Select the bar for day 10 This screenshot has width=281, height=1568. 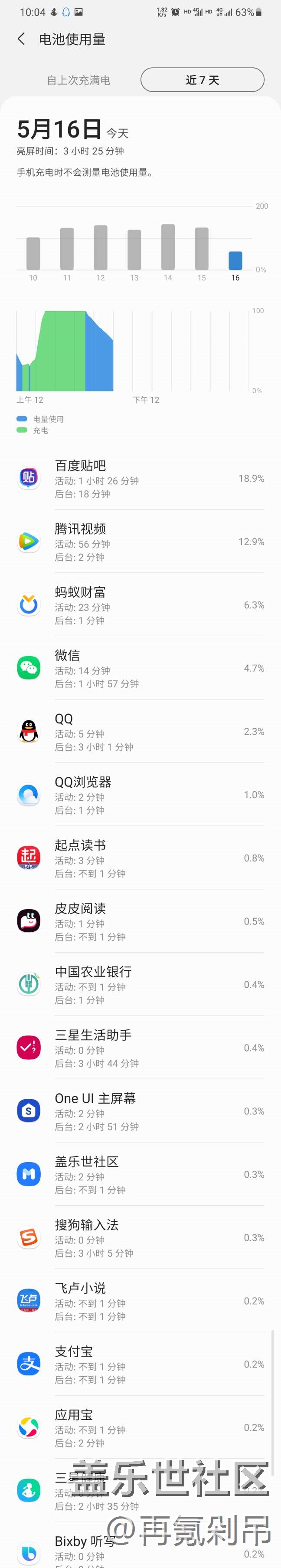pos(33,253)
